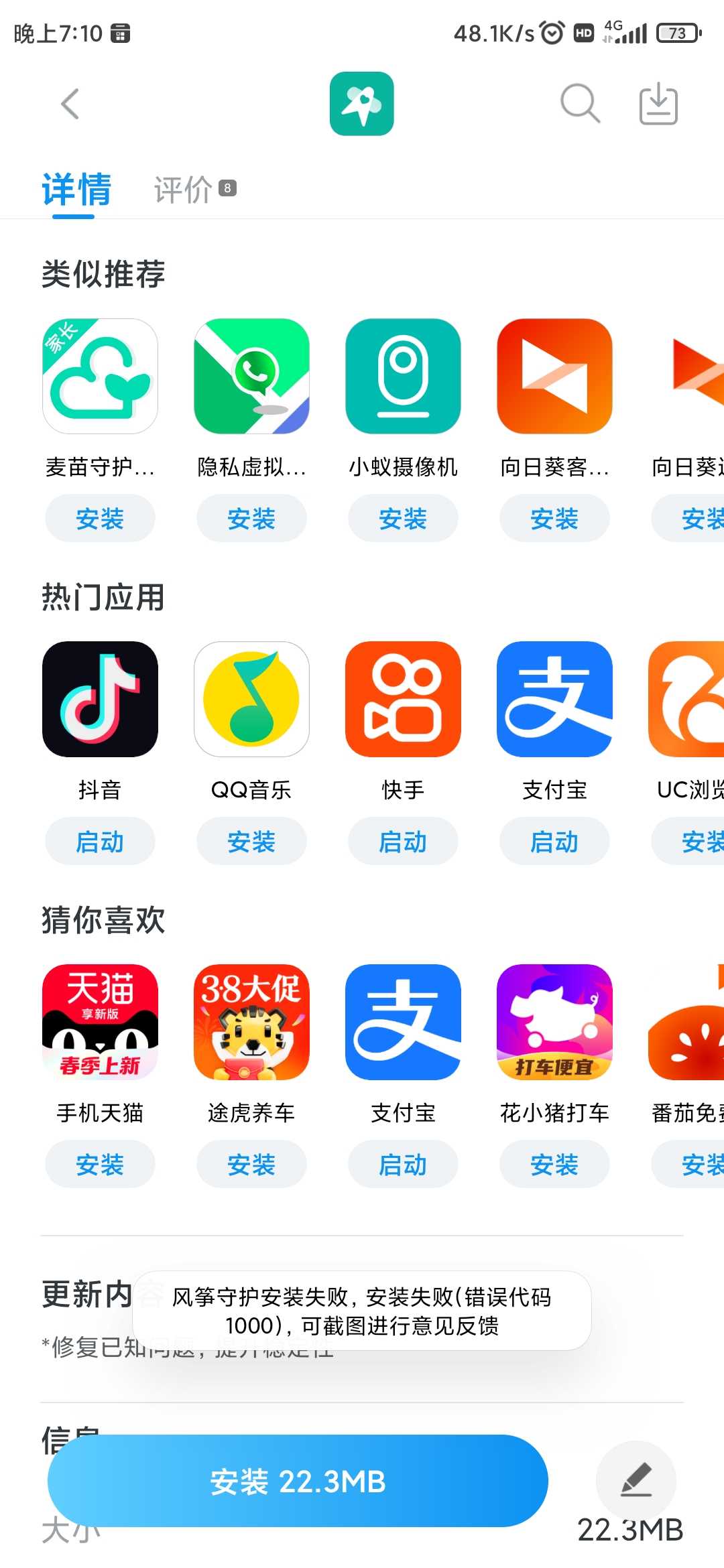Image resolution: width=724 pixels, height=1568 pixels.
Task: Select the 详情 tab
Action: pyautogui.click(x=76, y=190)
